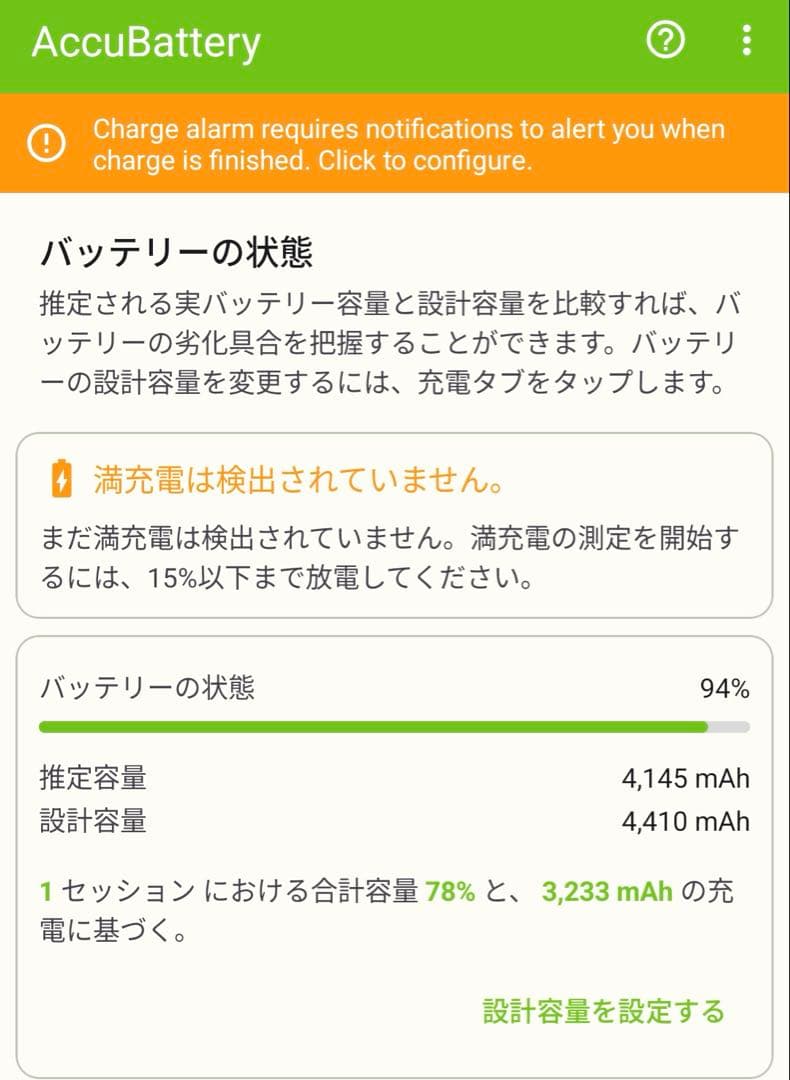Open the three-dot overflow menu
Viewport: 790px width, 1080px height.
click(744, 43)
